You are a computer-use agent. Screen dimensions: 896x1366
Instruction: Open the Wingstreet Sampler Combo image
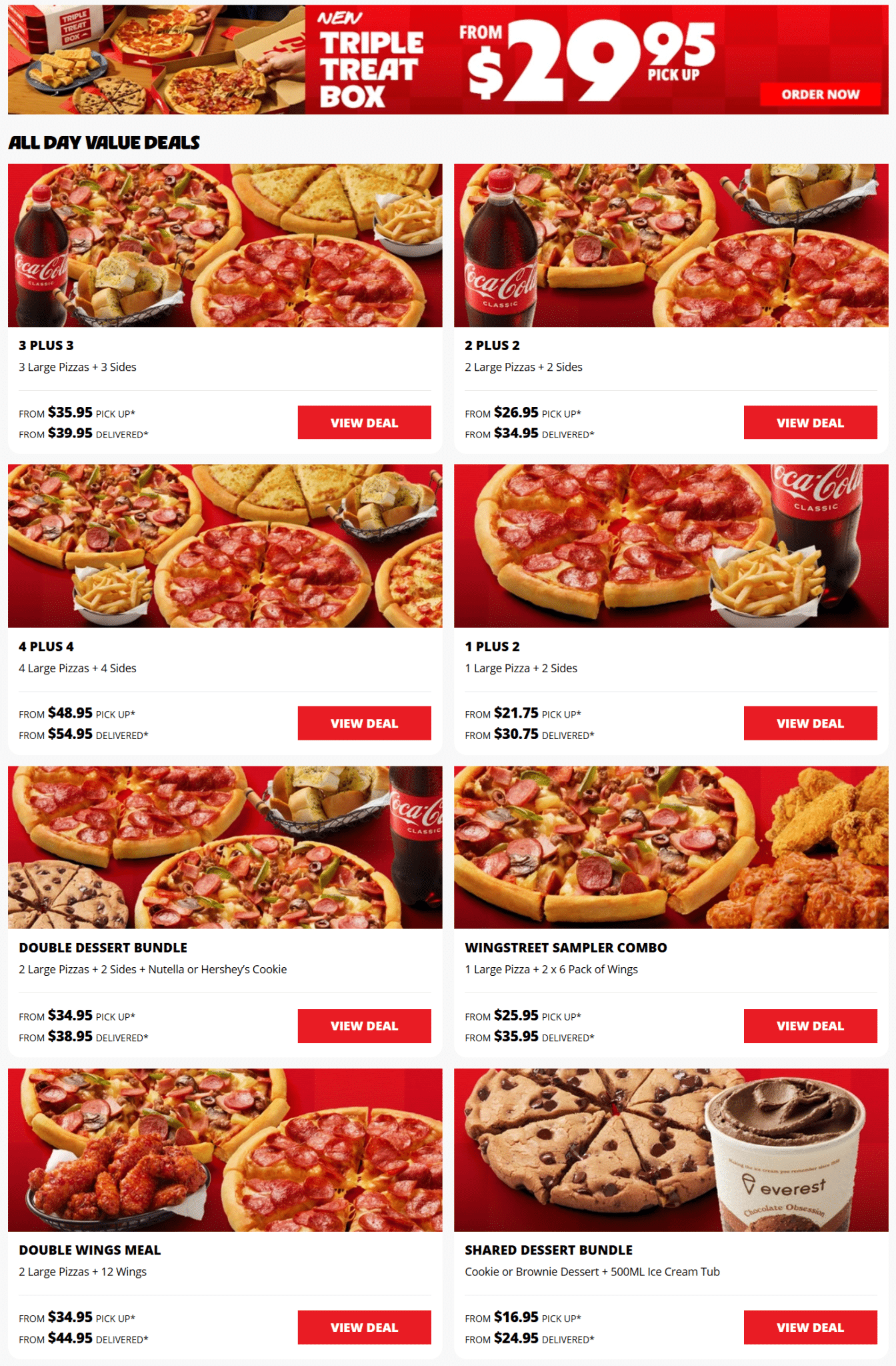pos(671,847)
